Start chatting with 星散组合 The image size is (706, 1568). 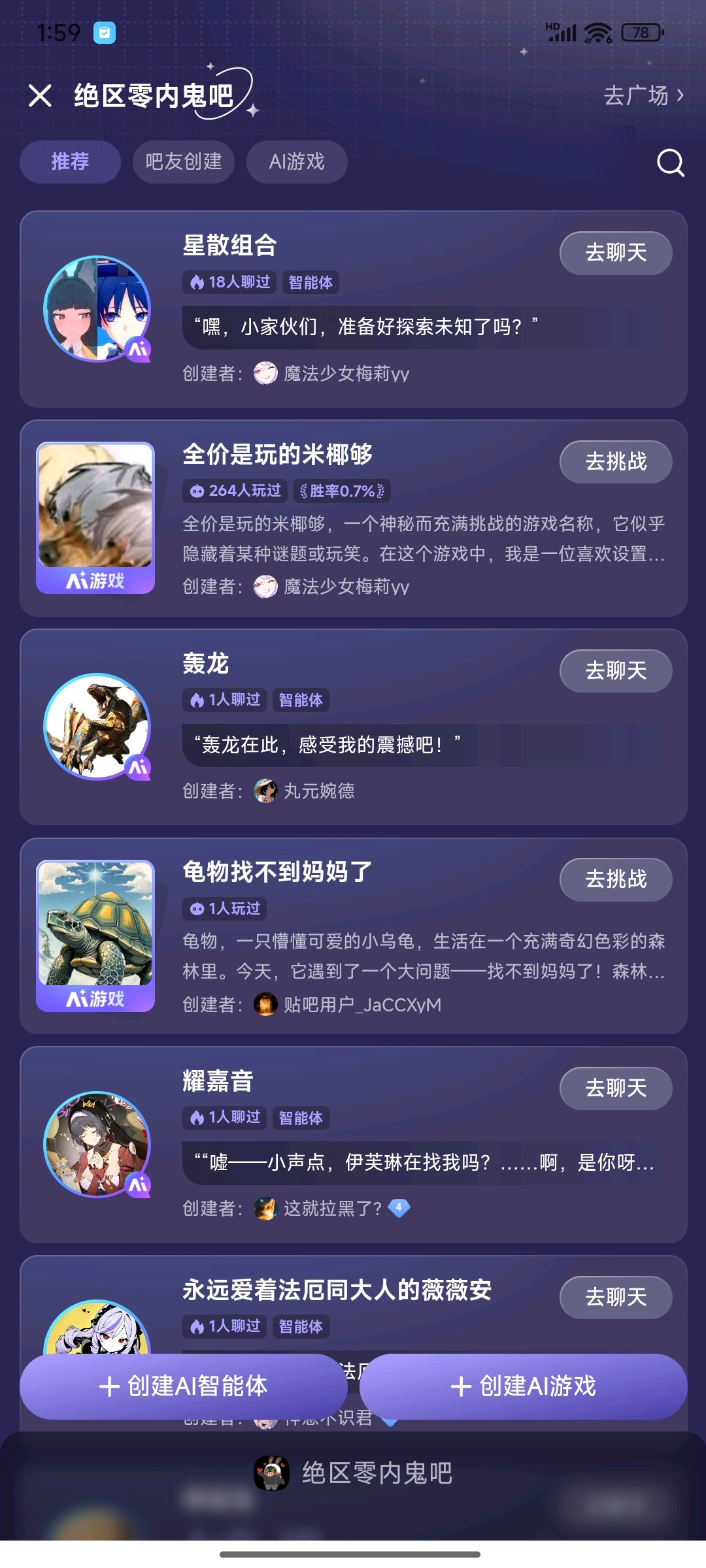(x=615, y=253)
